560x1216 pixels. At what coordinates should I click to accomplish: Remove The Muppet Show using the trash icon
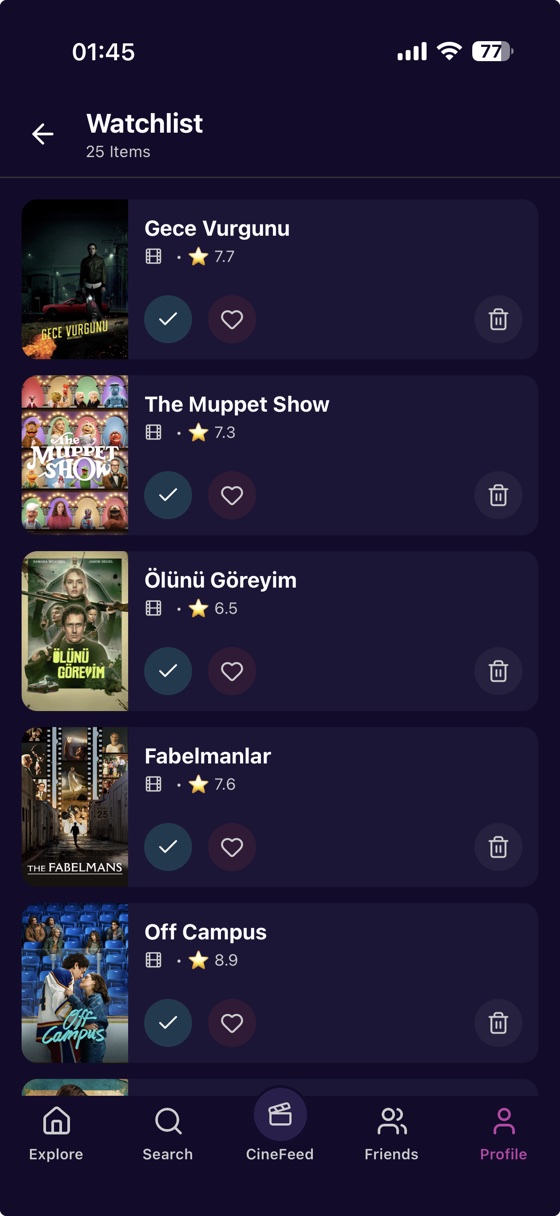(498, 495)
